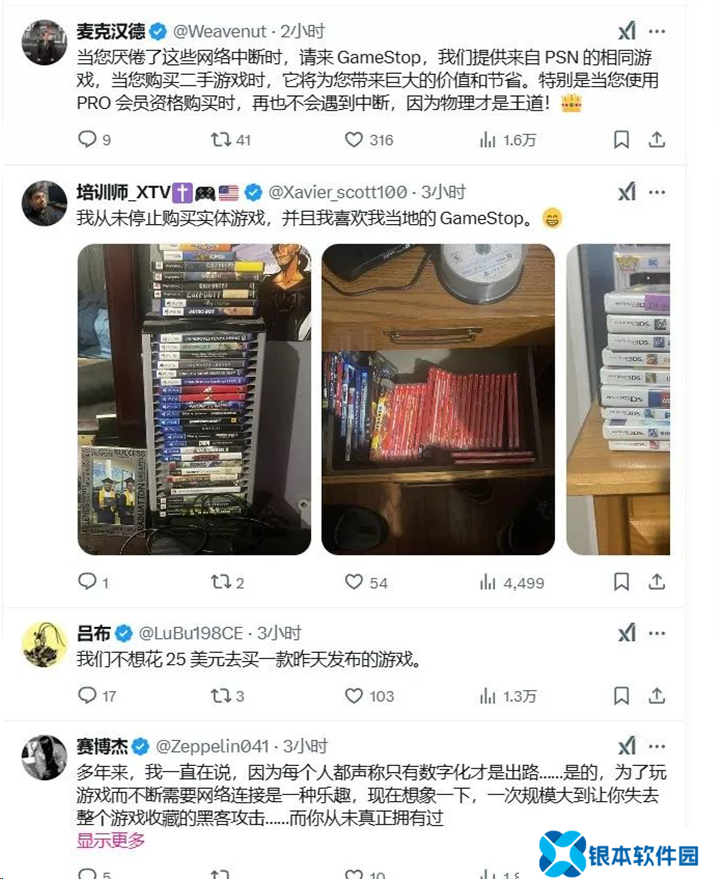Image resolution: width=719 pixels, height=879 pixels.
Task: View the red game cases drawer photo
Action: [x=438, y=399]
